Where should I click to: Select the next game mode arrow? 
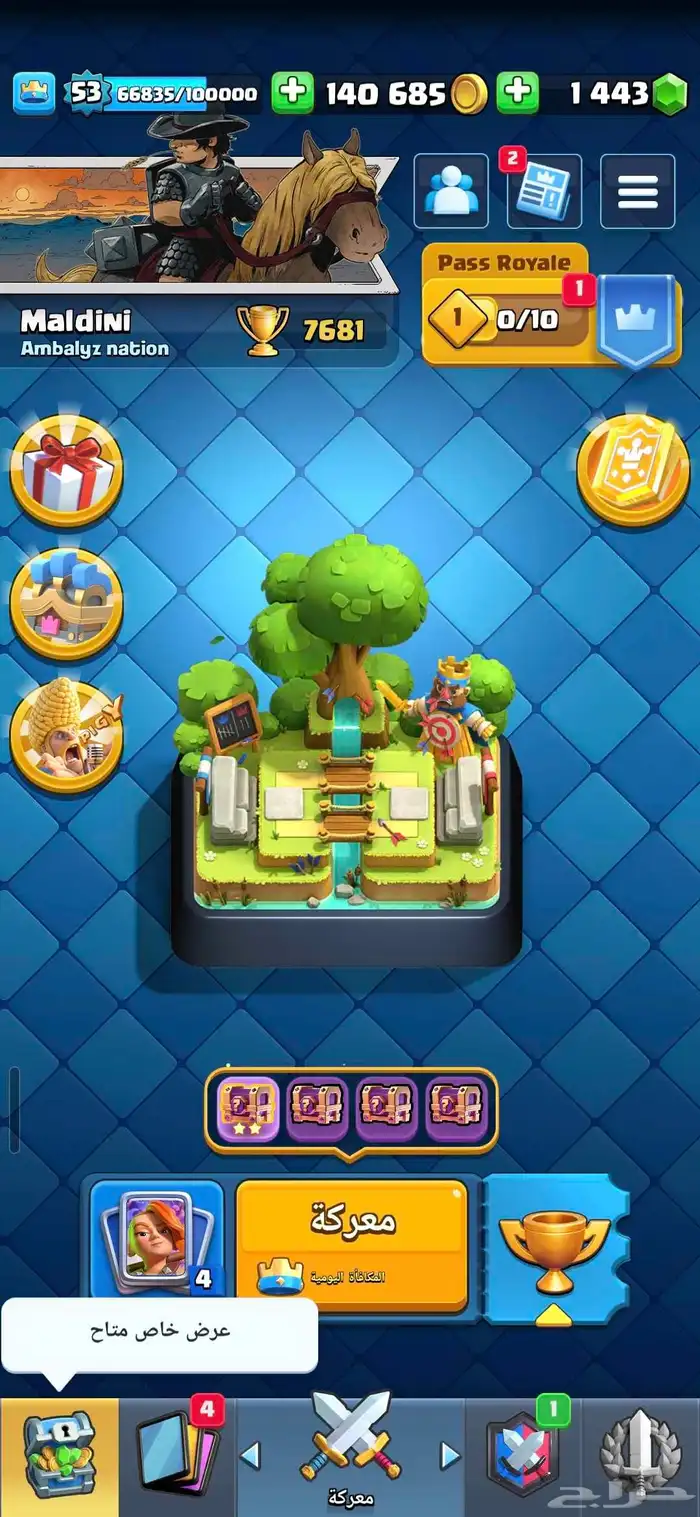(450, 1454)
